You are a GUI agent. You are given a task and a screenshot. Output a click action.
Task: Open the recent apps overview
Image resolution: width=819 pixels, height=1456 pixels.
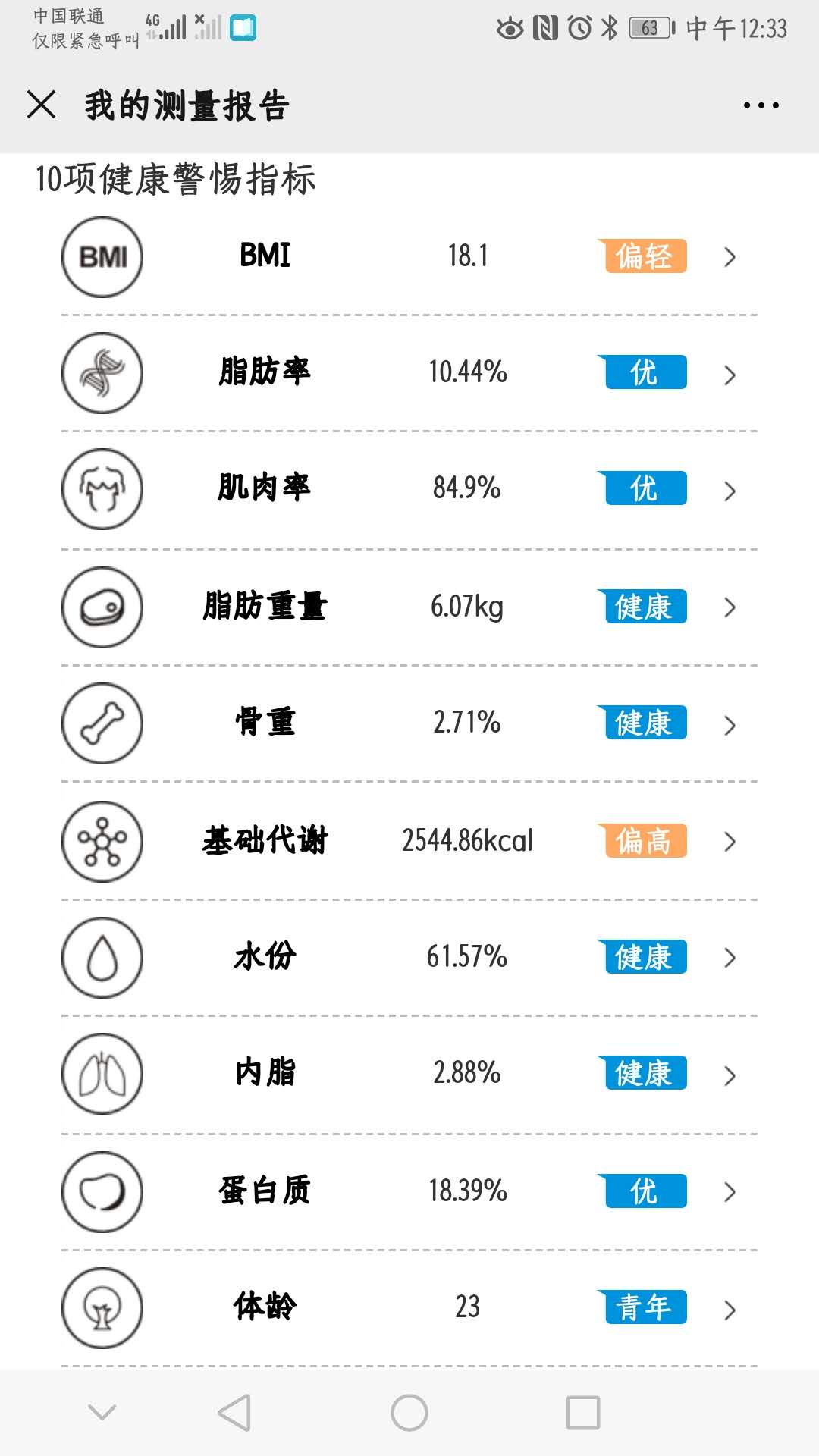pos(582,1413)
